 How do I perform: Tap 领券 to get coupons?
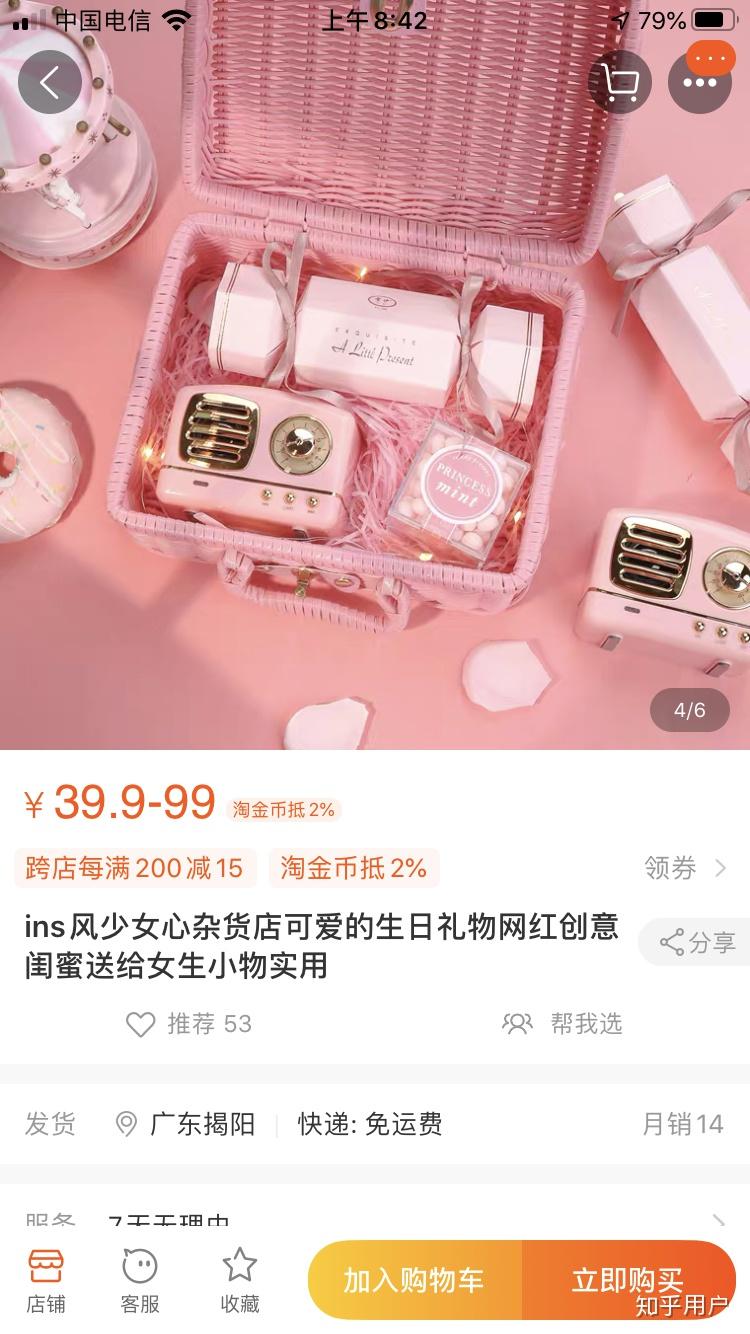(x=686, y=868)
